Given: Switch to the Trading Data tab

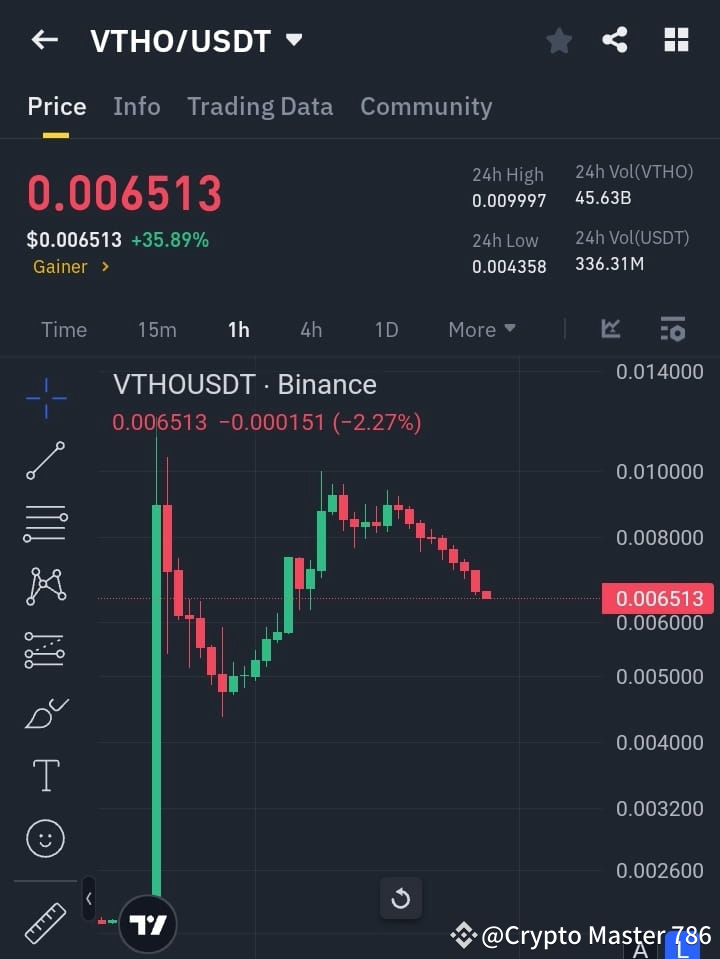Looking at the screenshot, I should coord(260,106).
